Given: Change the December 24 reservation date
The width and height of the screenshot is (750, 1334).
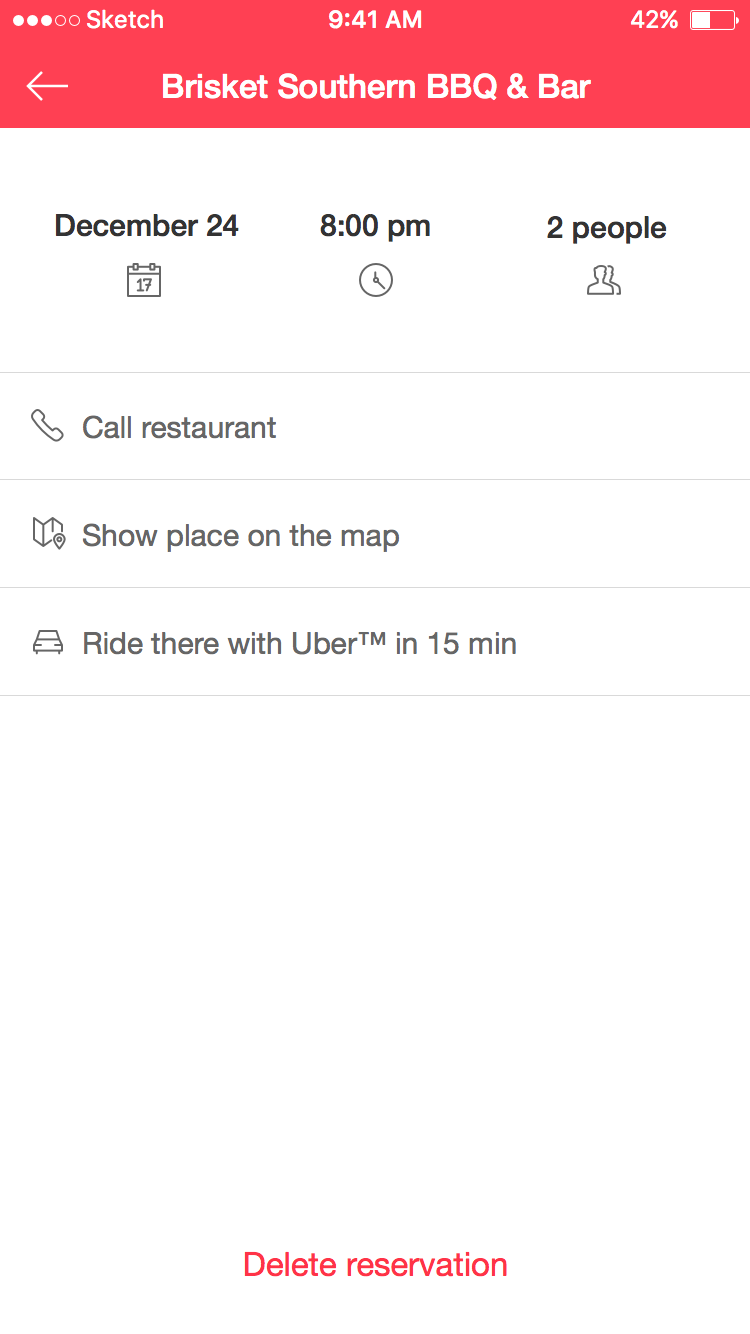Looking at the screenshot, I should 146,253.
